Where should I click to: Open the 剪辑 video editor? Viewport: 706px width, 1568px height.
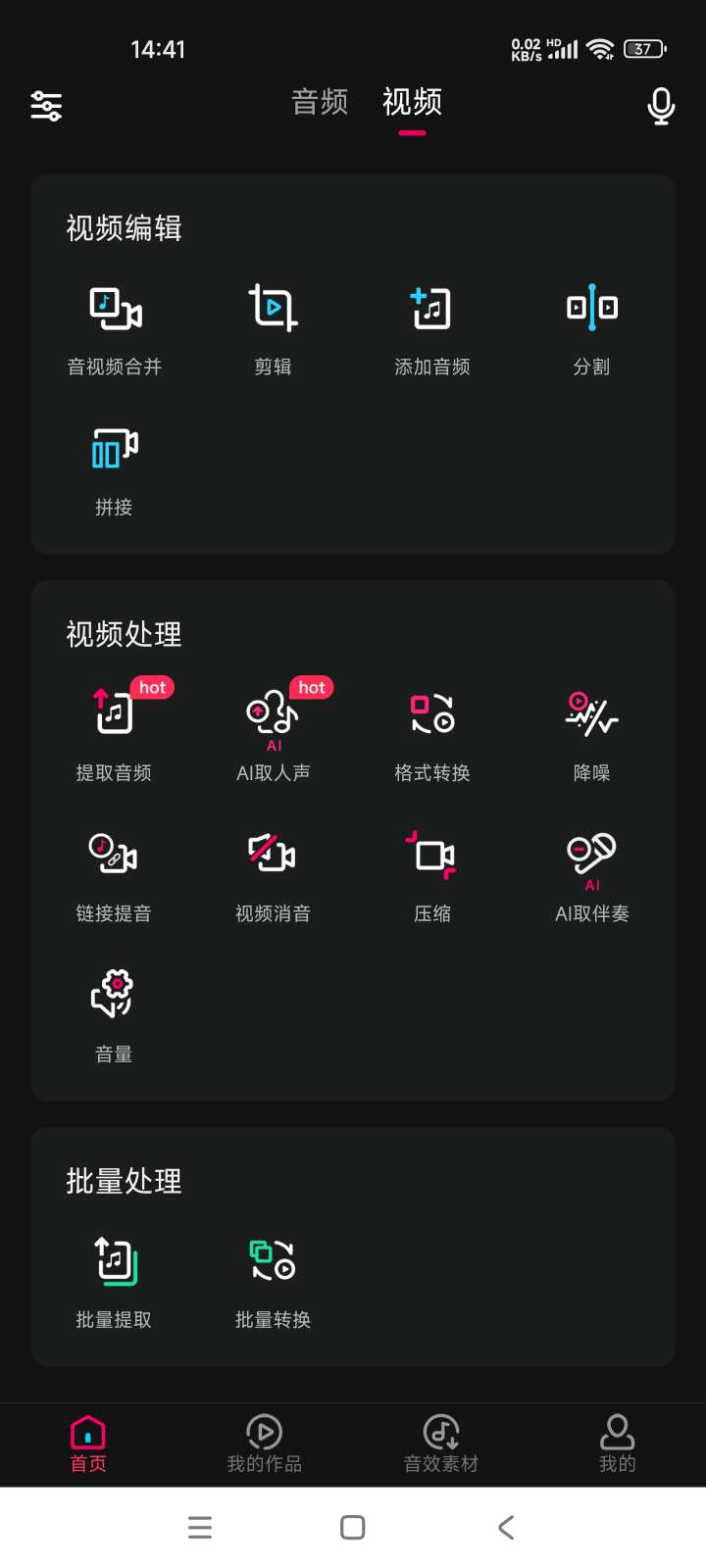(273, 328)
